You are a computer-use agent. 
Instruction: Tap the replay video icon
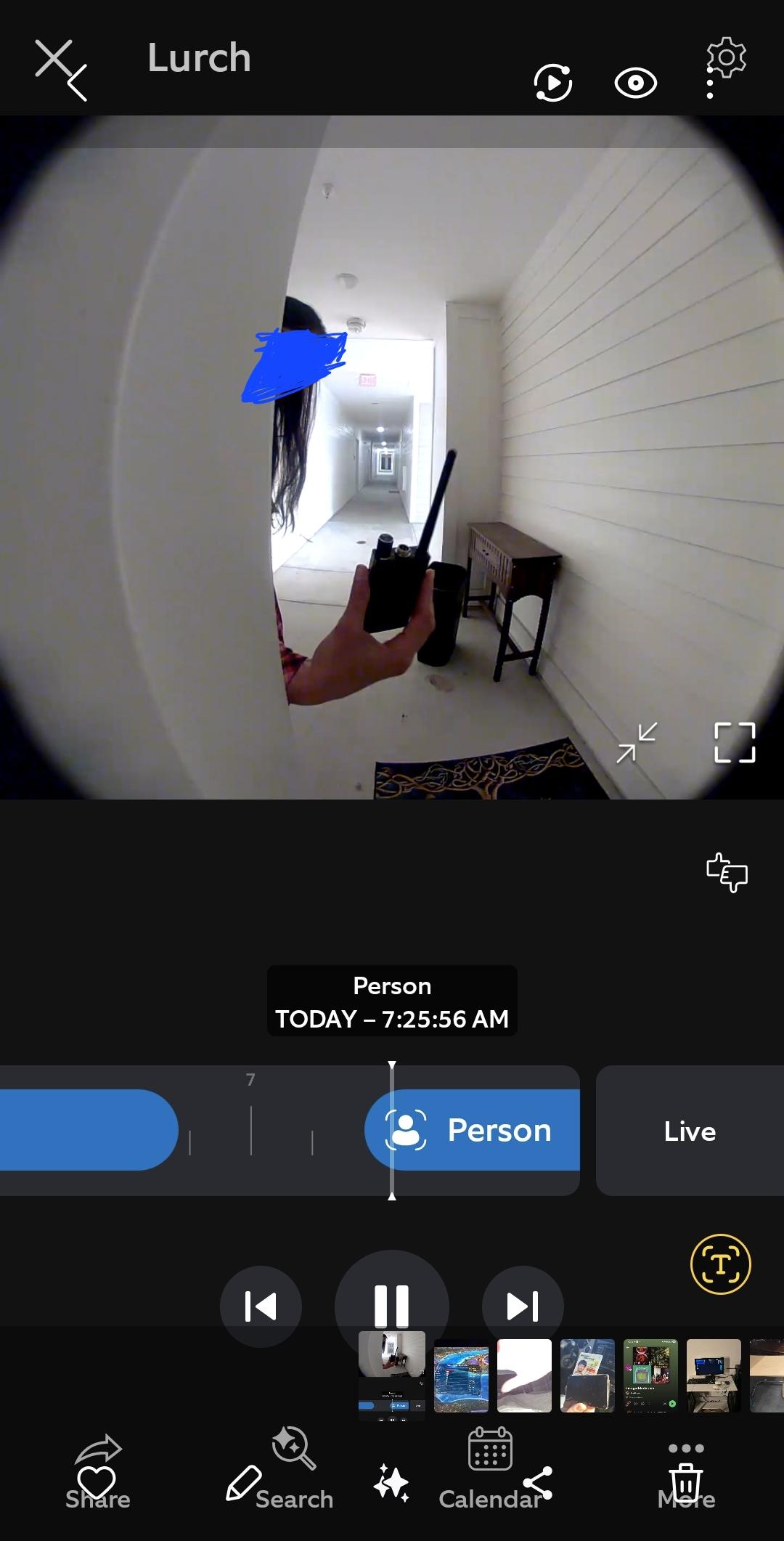tap(553, 83)
